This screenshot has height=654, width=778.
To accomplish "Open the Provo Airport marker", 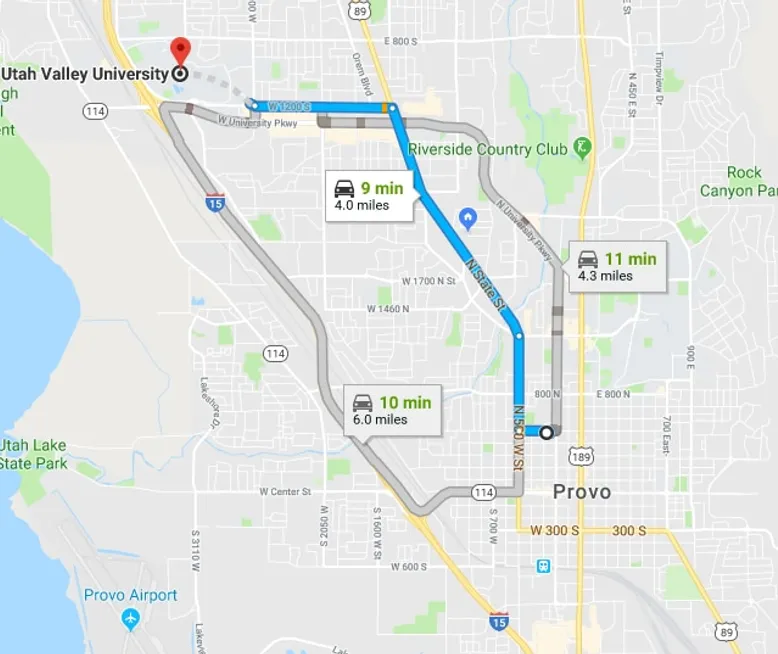I will (x=130, y=620).
